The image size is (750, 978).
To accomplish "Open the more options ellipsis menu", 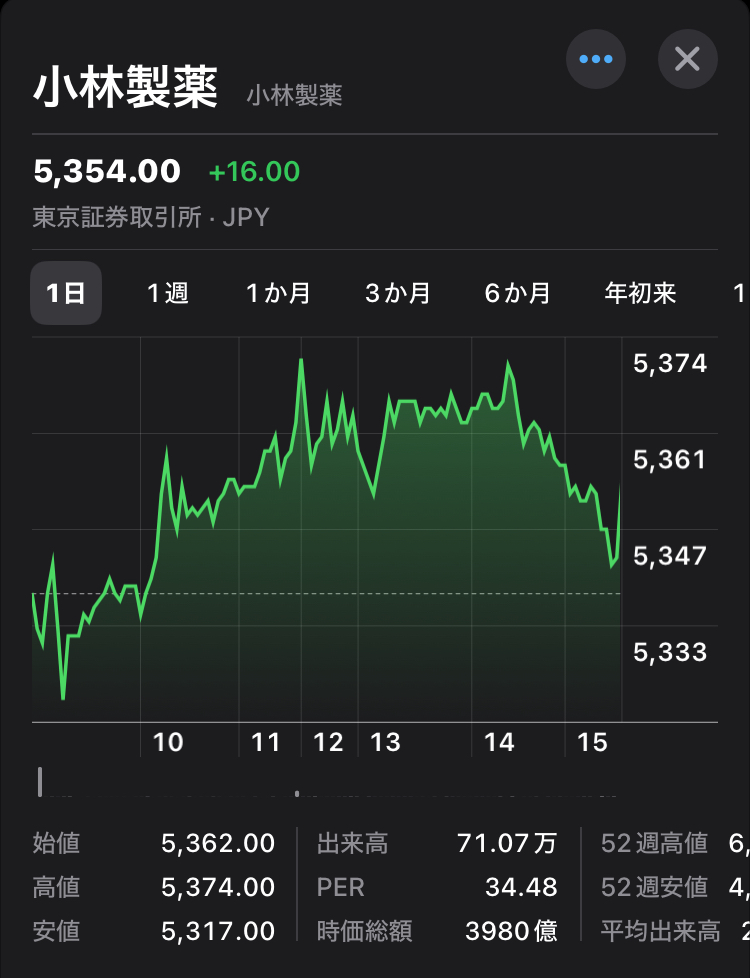I will pos(595,59).
